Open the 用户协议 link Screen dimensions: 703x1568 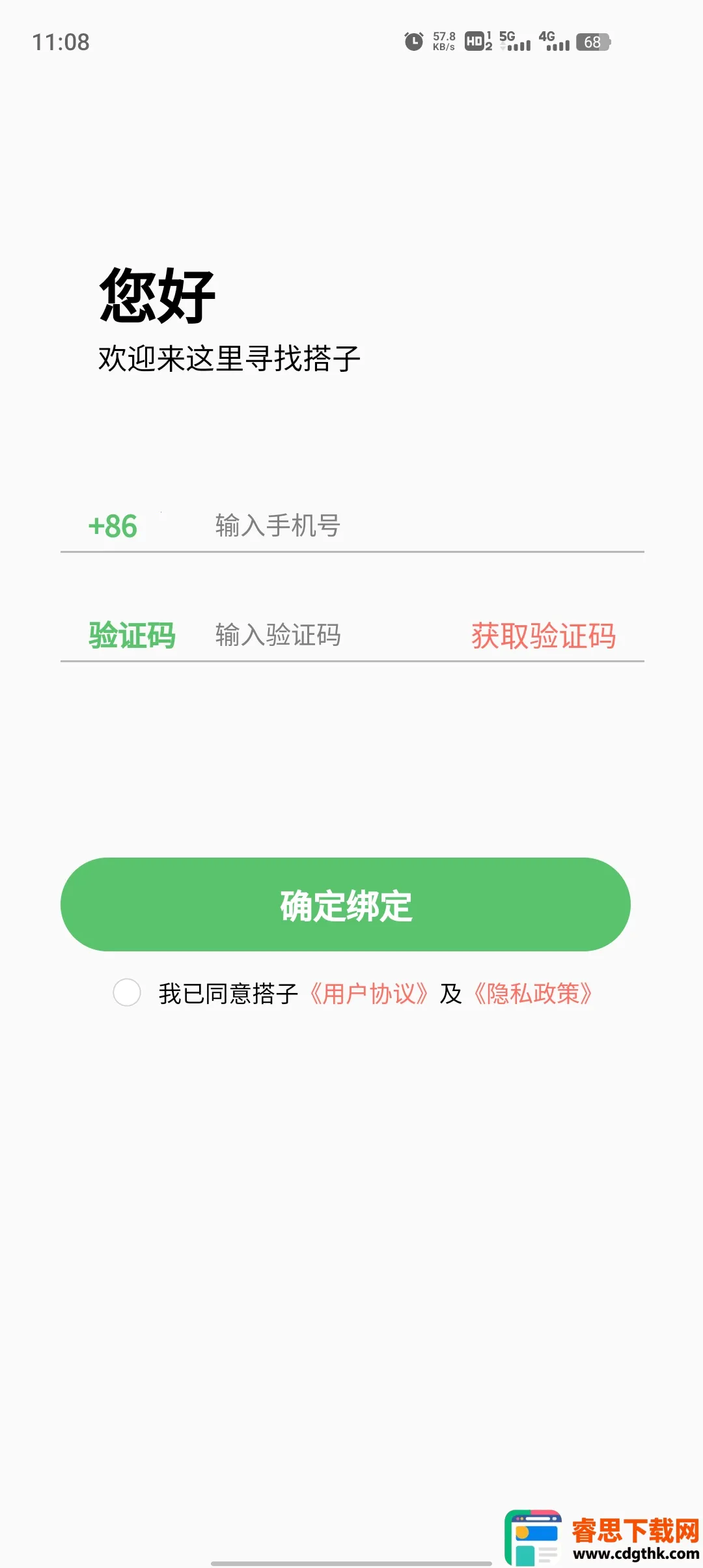pos(369,994)
